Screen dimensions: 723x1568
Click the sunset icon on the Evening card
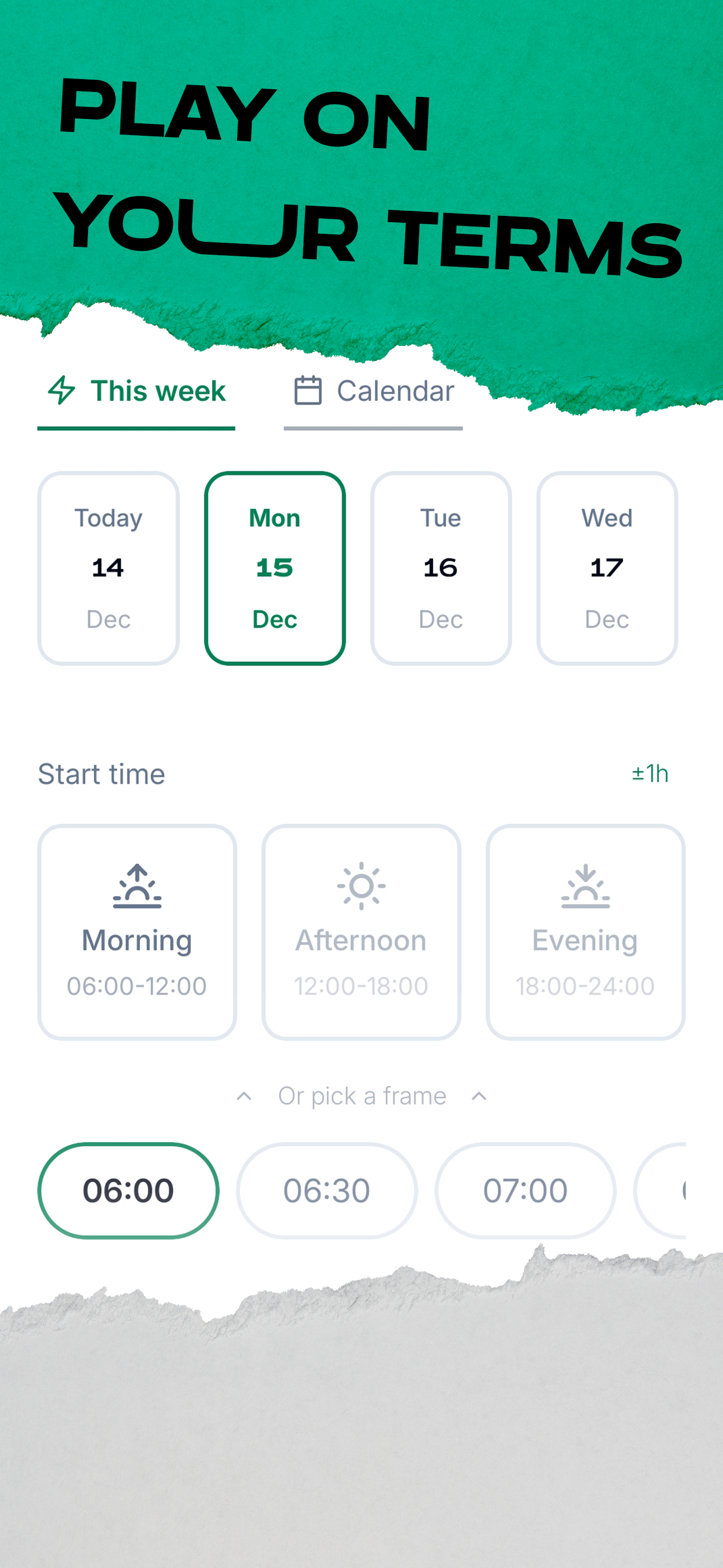(x=586, y=886)
